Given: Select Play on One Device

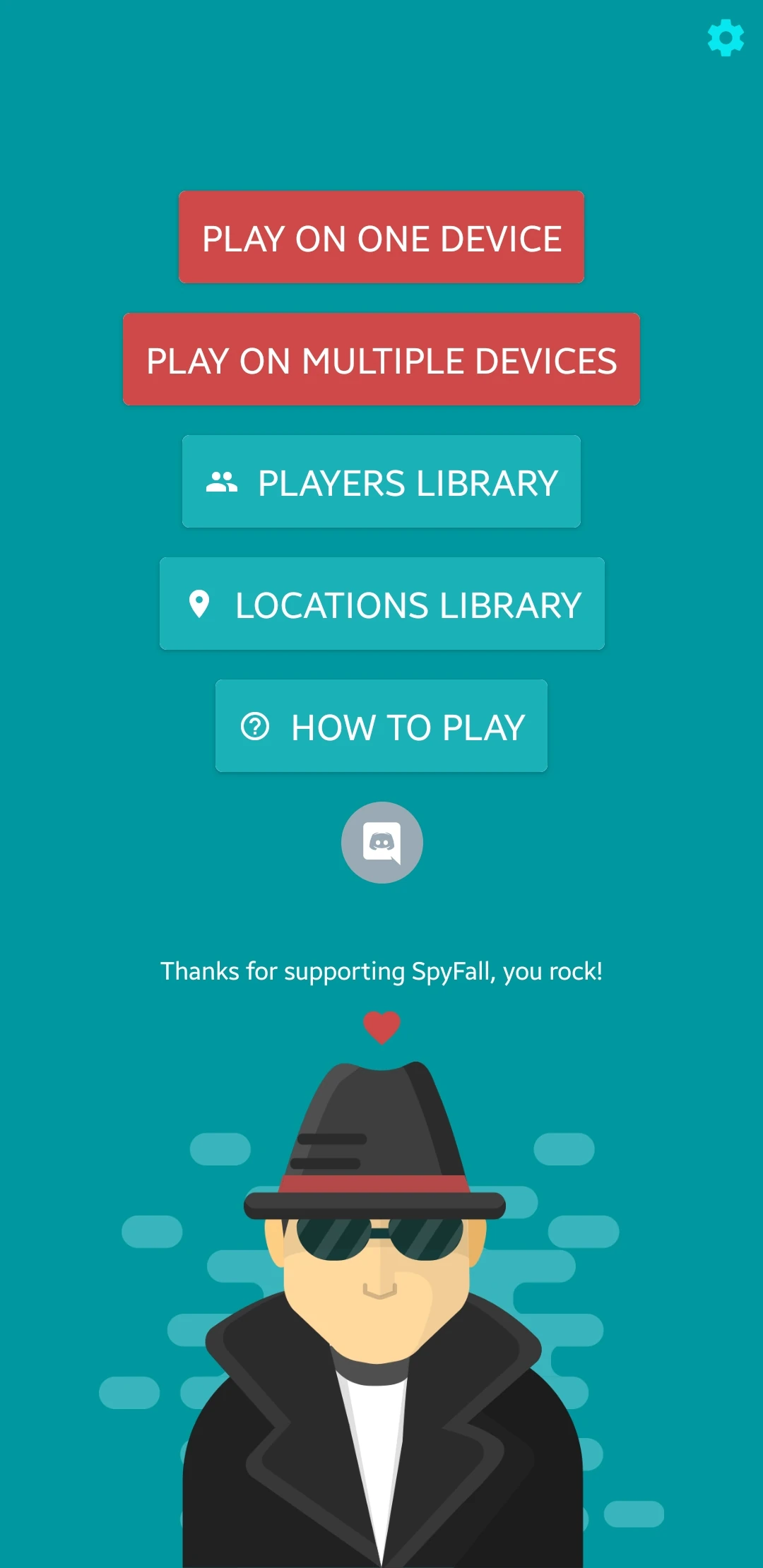Looking at the screenshot, I should tap(381, 238).
